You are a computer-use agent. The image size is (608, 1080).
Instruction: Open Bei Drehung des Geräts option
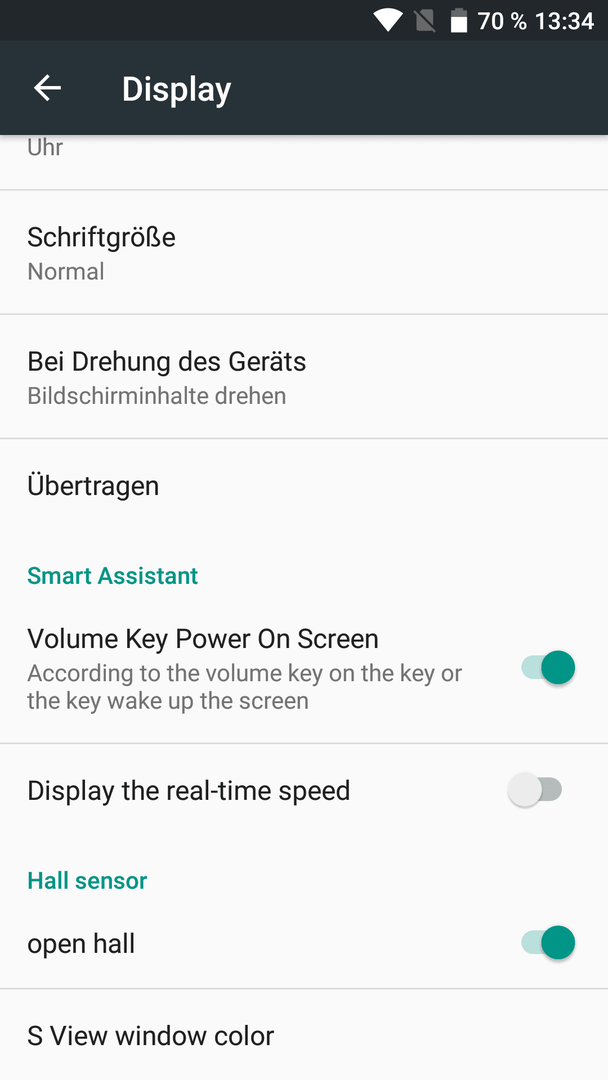pos(304,377)
